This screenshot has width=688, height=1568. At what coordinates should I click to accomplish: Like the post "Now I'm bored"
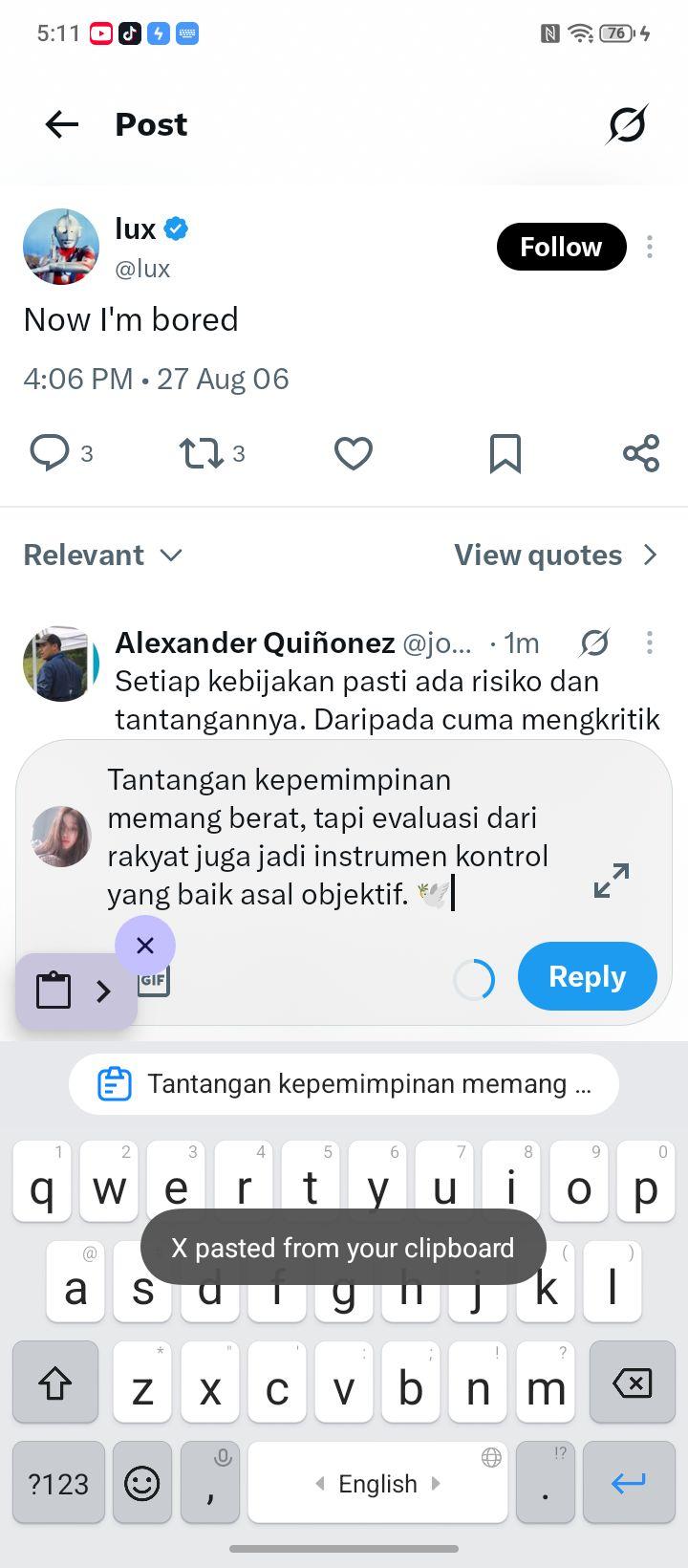tap(353, 453)
